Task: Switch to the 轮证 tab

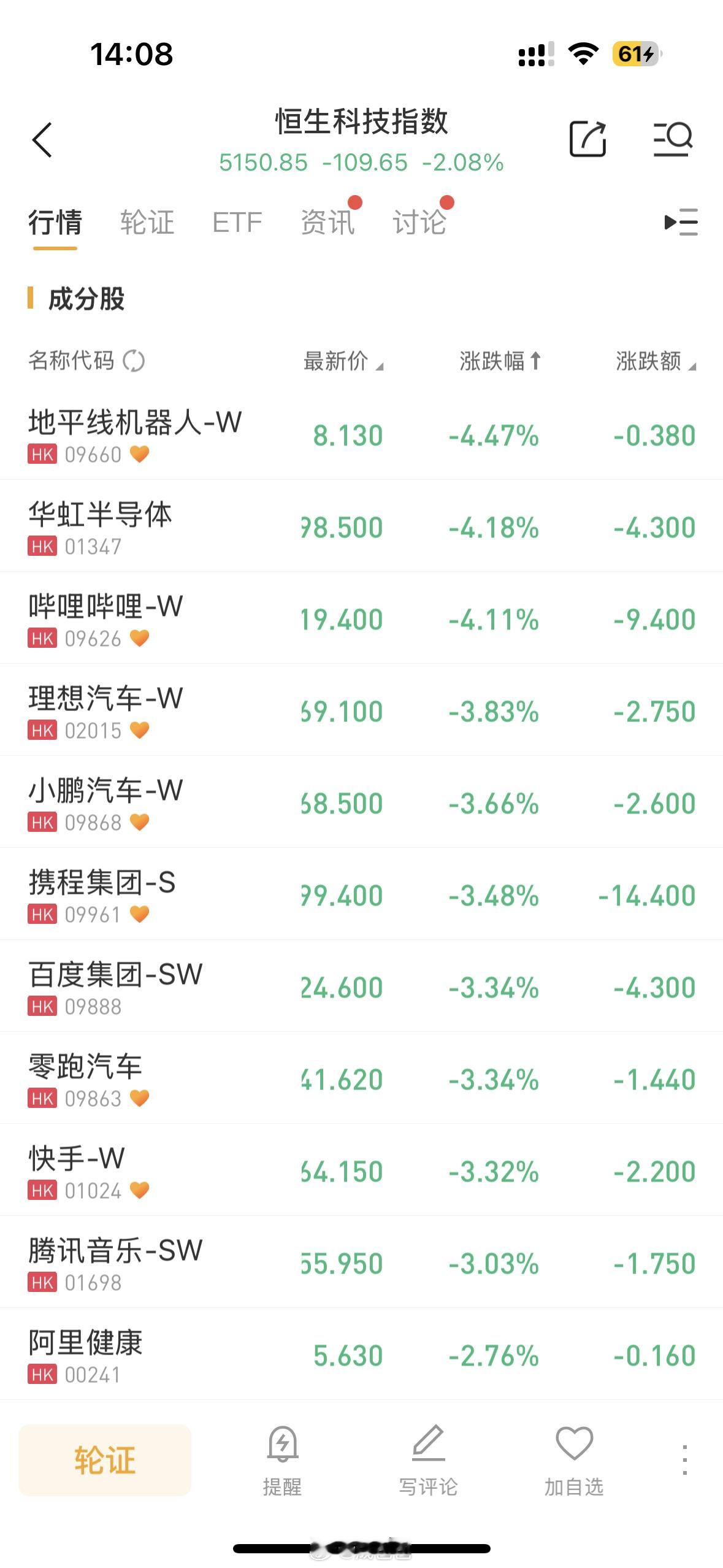Action: click(147, 222)
